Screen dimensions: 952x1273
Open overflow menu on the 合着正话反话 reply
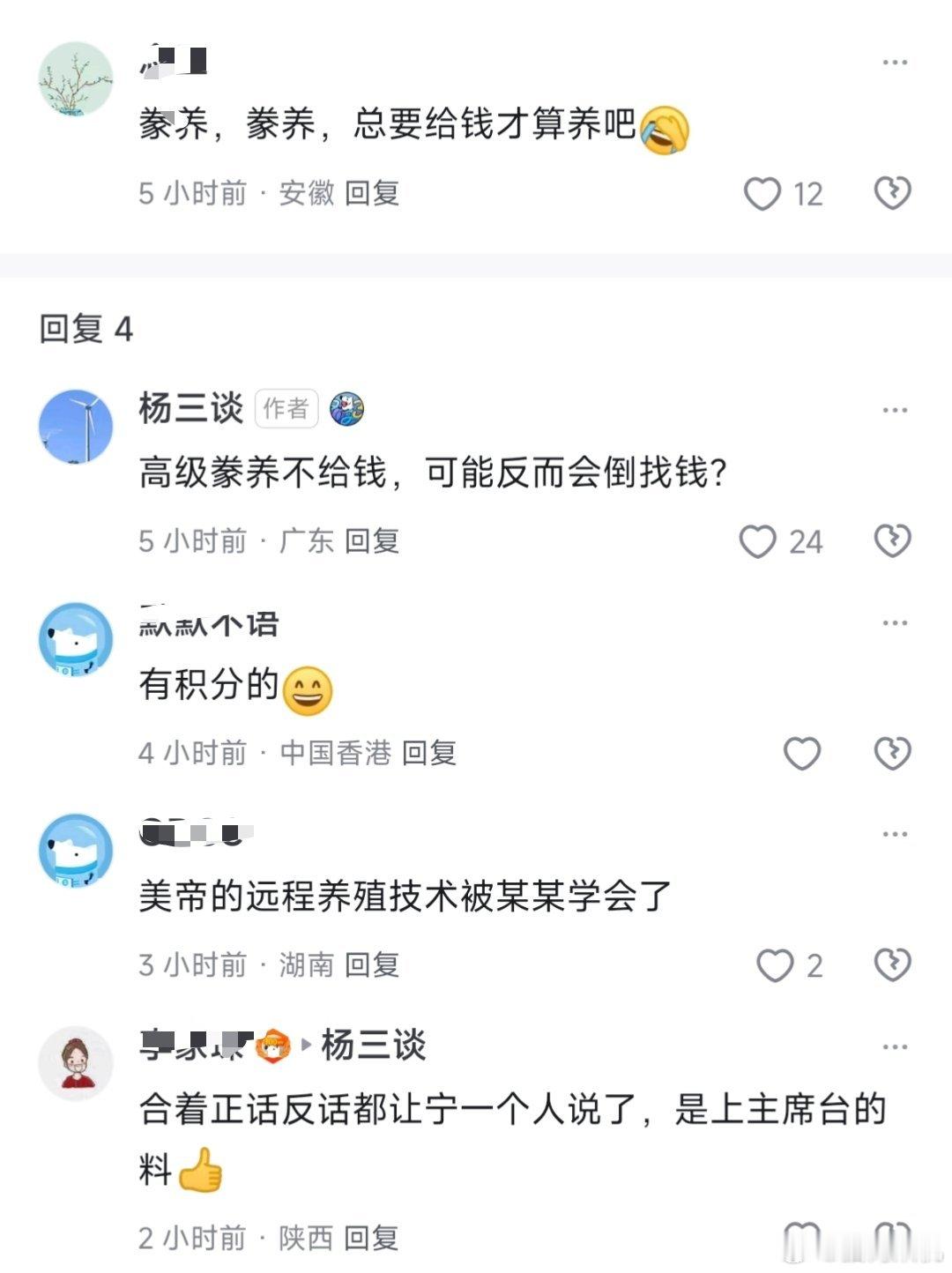click(x=895, y=1046)
